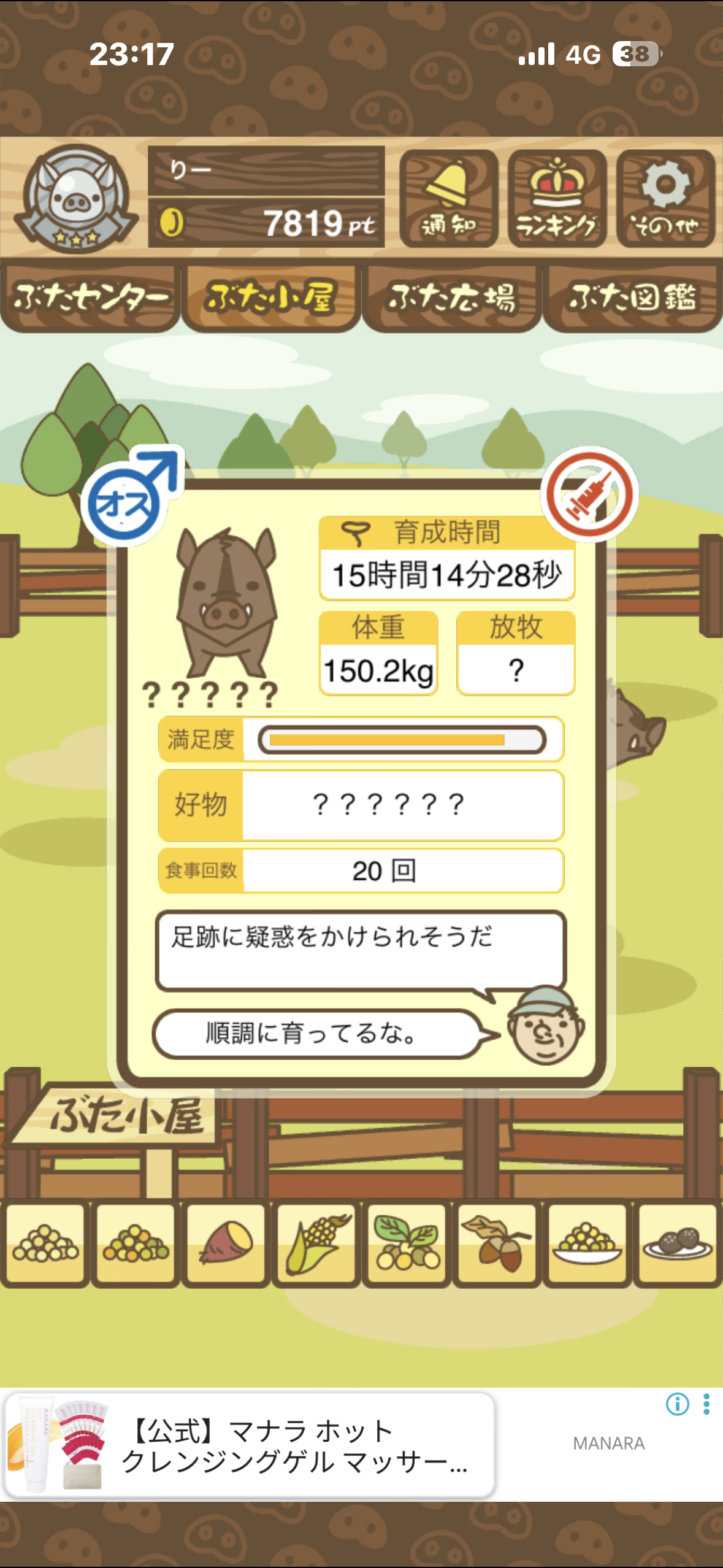The height and width of the screenshot is (1568, 723).
Task: Tap the crossed-out syringe vaccine icon
Action: coord(589,494)
